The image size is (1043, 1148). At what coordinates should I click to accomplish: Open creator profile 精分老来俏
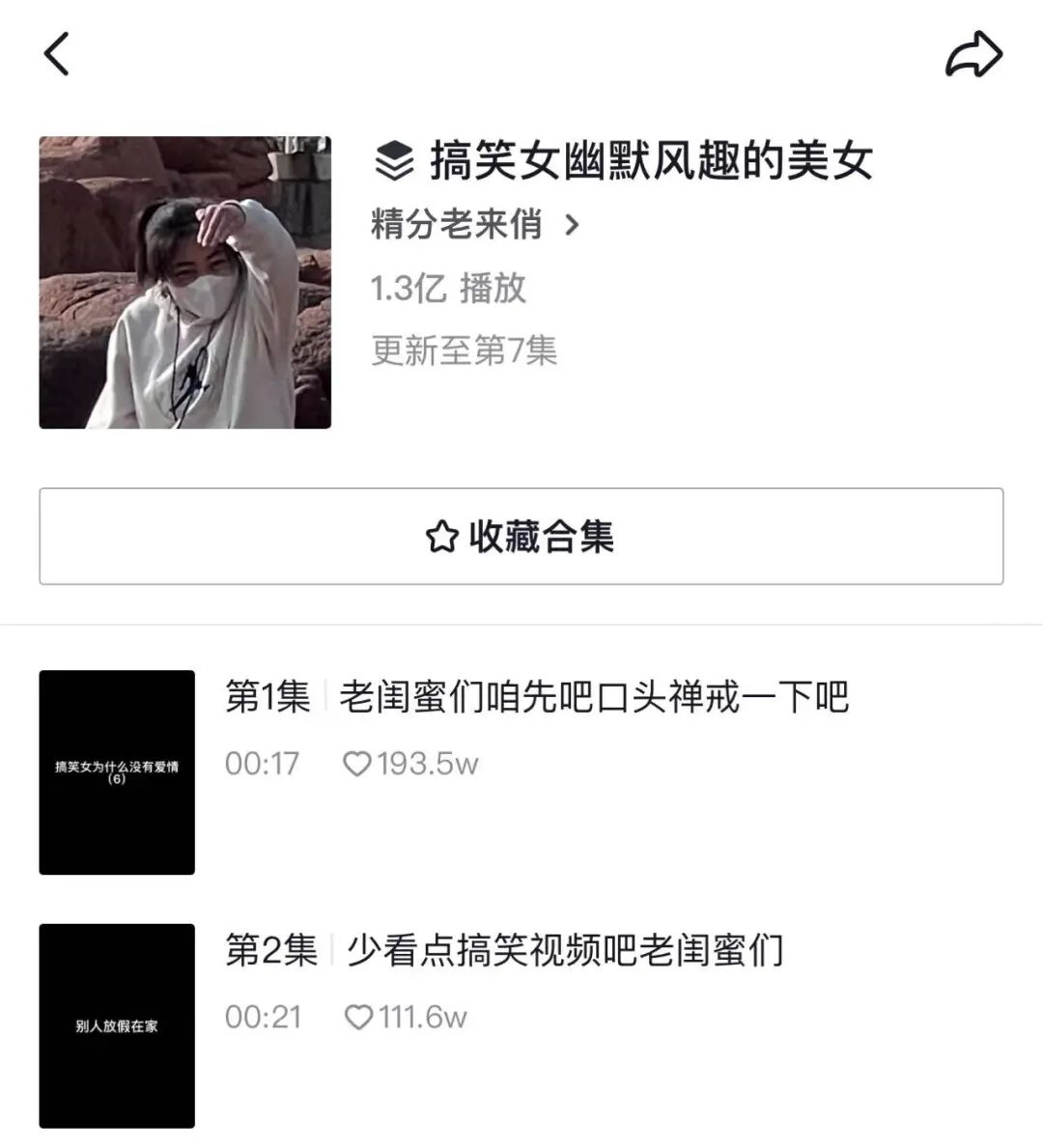(x=474, y=225)
